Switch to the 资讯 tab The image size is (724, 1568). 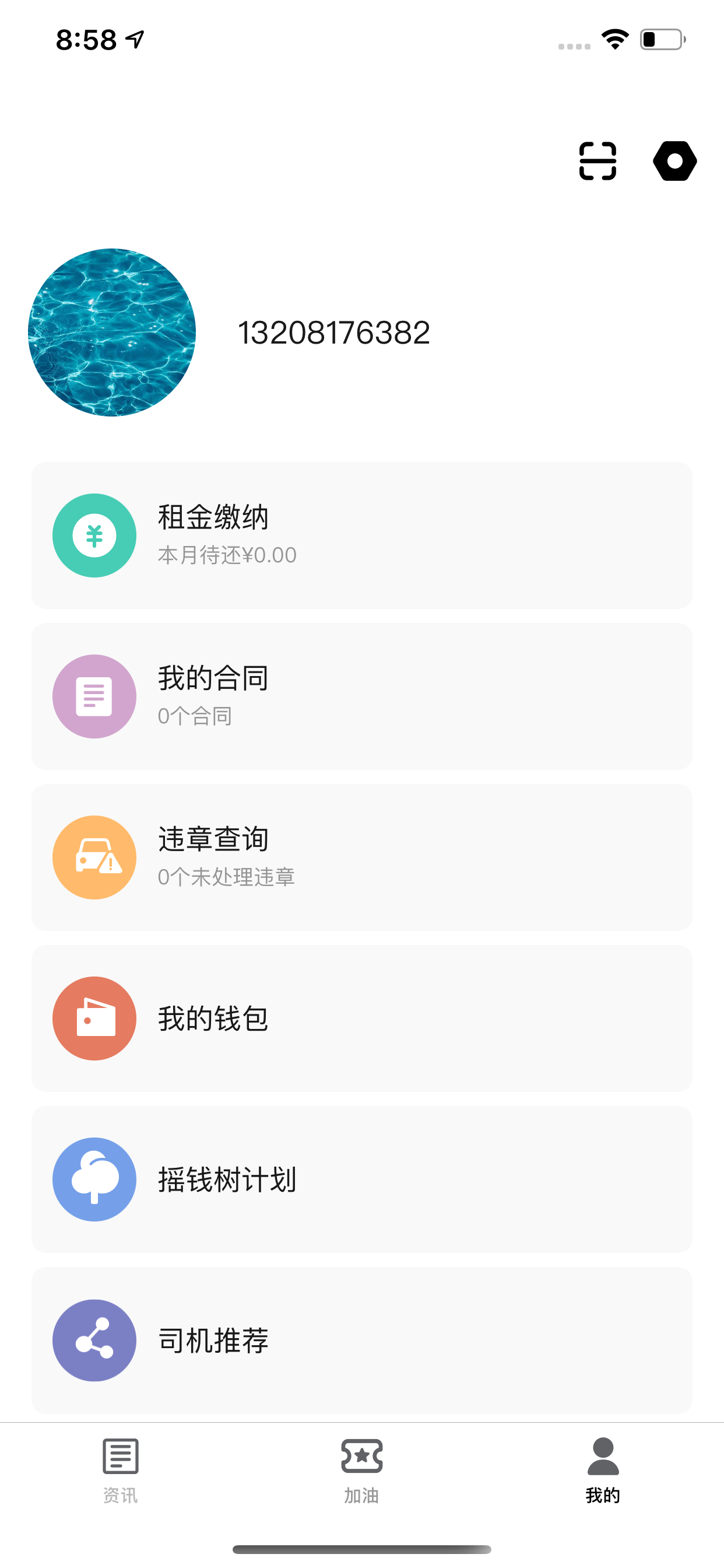click(121, 1470)
